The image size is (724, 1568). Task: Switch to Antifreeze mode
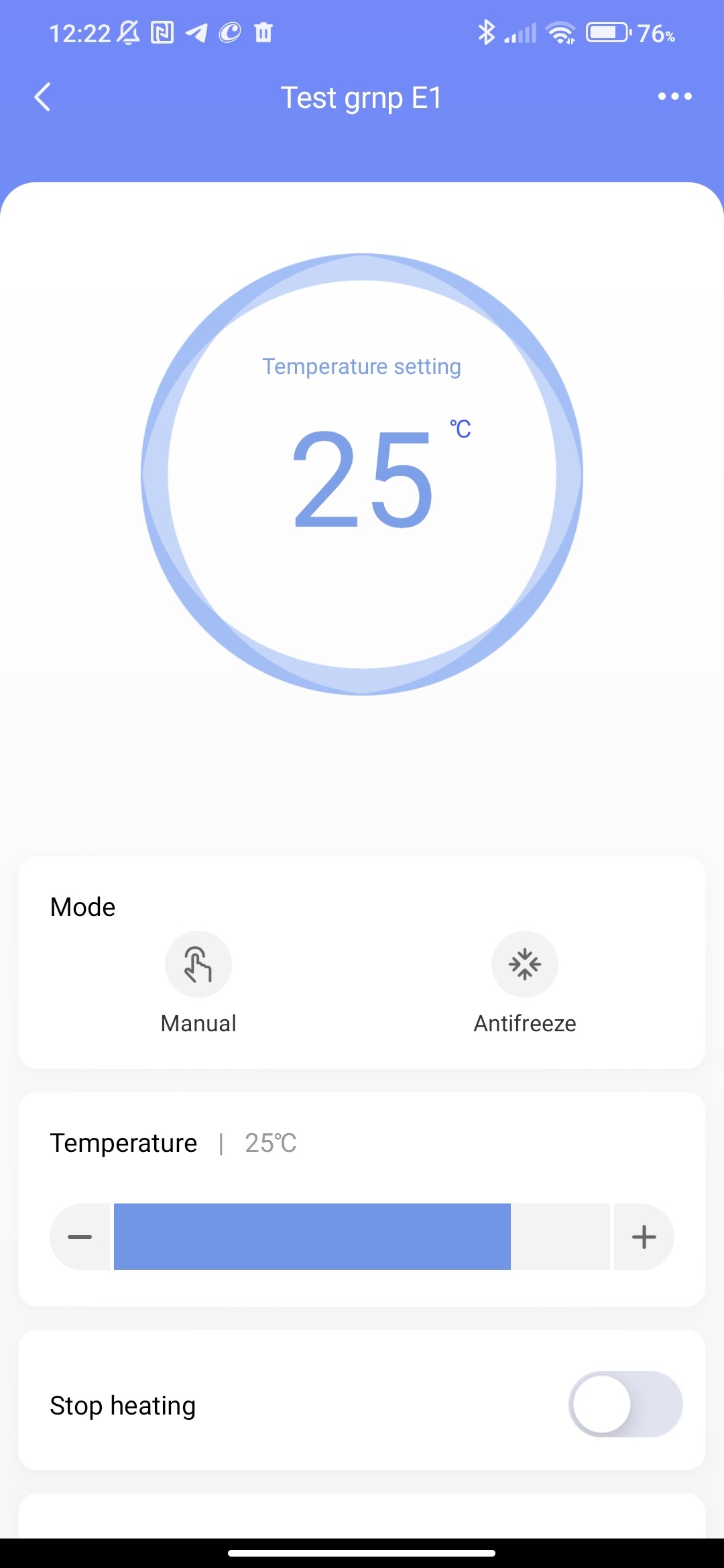point(525,965)
